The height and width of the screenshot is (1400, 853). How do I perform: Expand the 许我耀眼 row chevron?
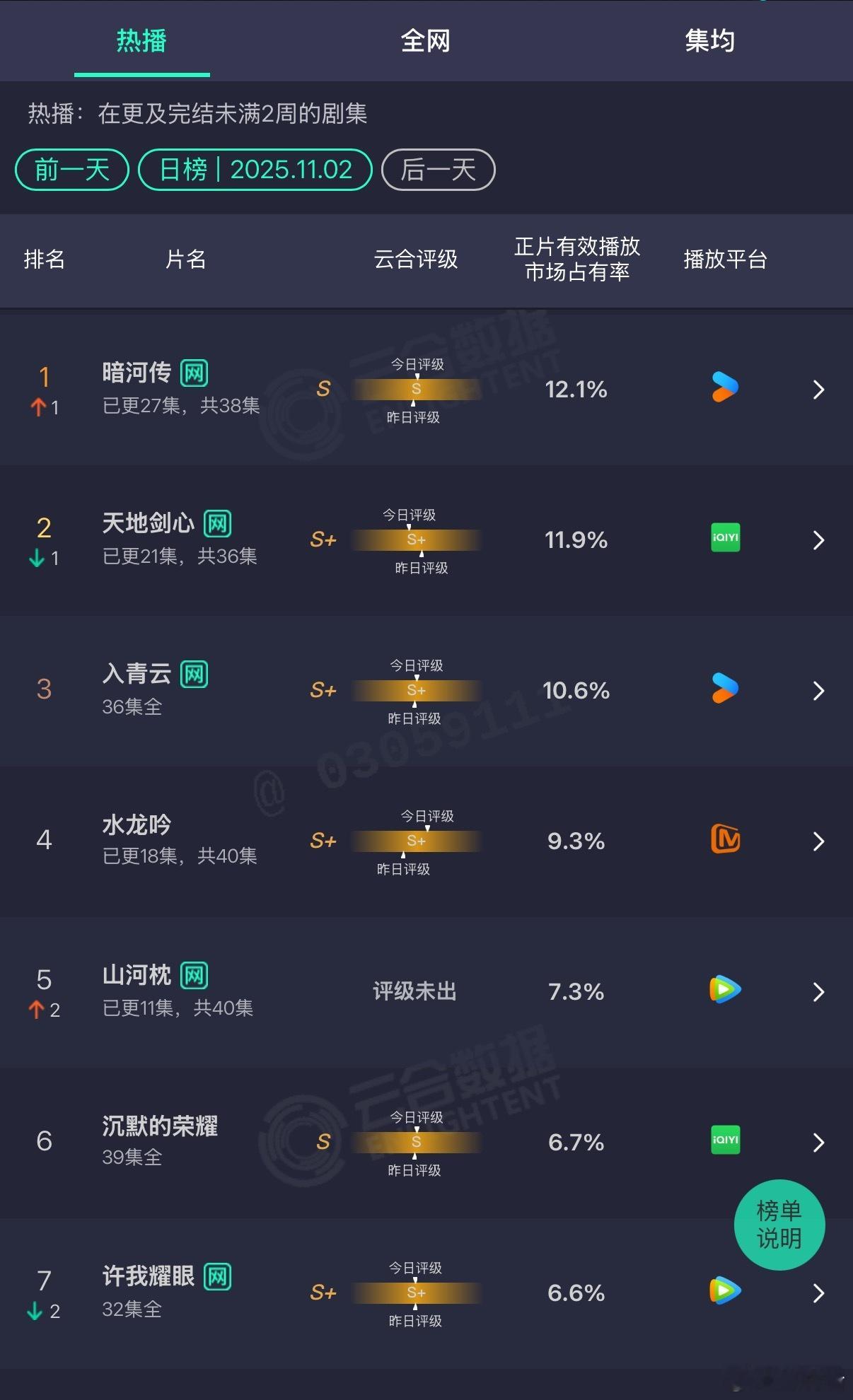pos(819,1292)
